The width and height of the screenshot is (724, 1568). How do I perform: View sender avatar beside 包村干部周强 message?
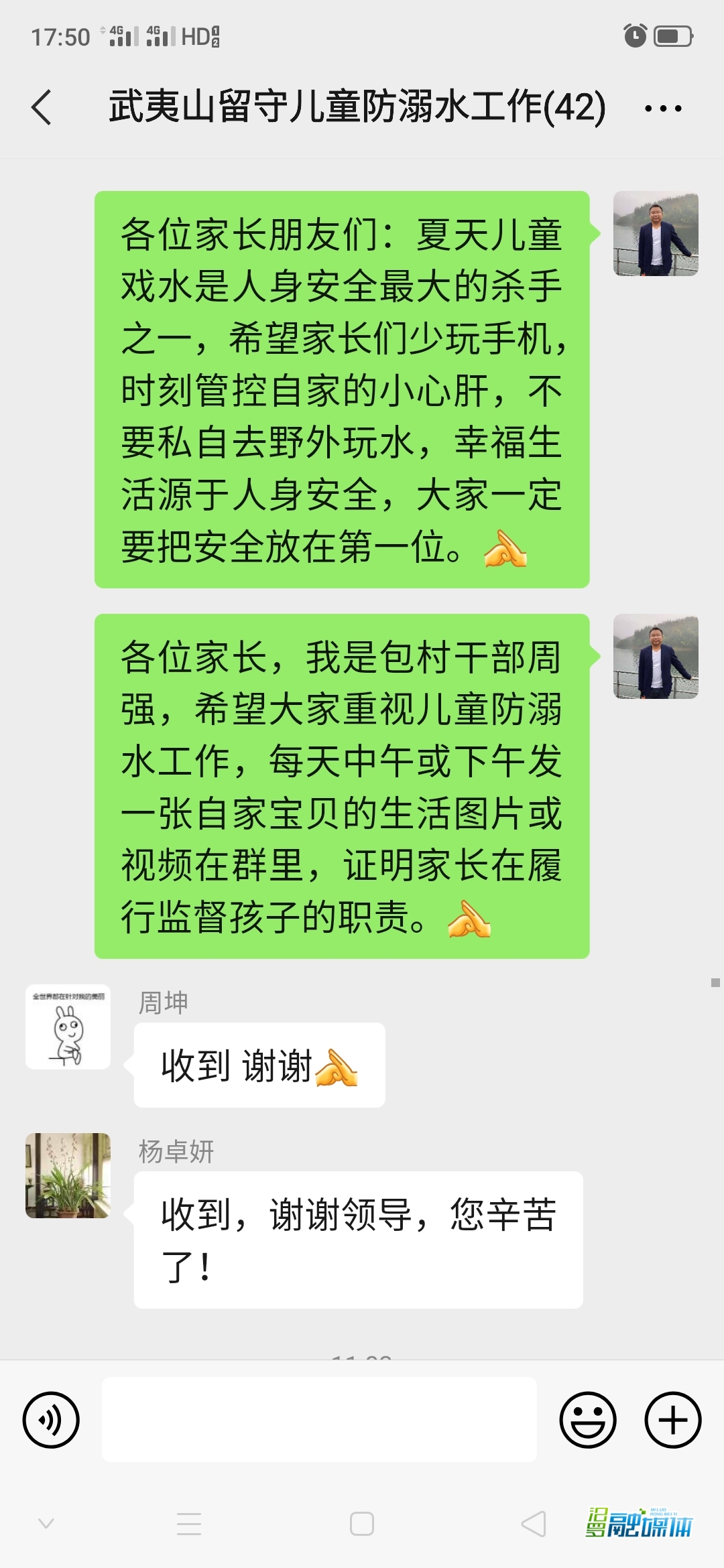656,656
